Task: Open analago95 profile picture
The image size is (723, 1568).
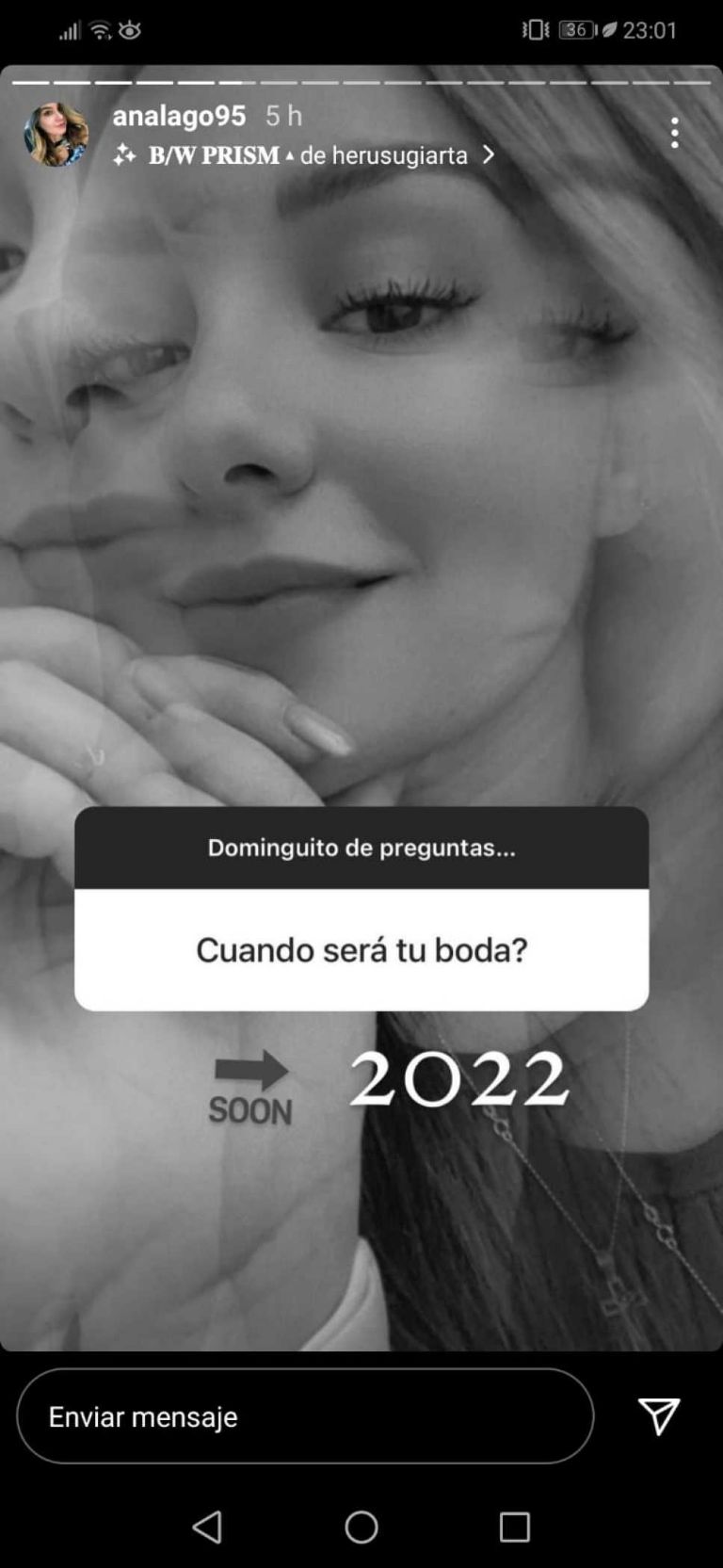Action: click(x=56, y=135)
